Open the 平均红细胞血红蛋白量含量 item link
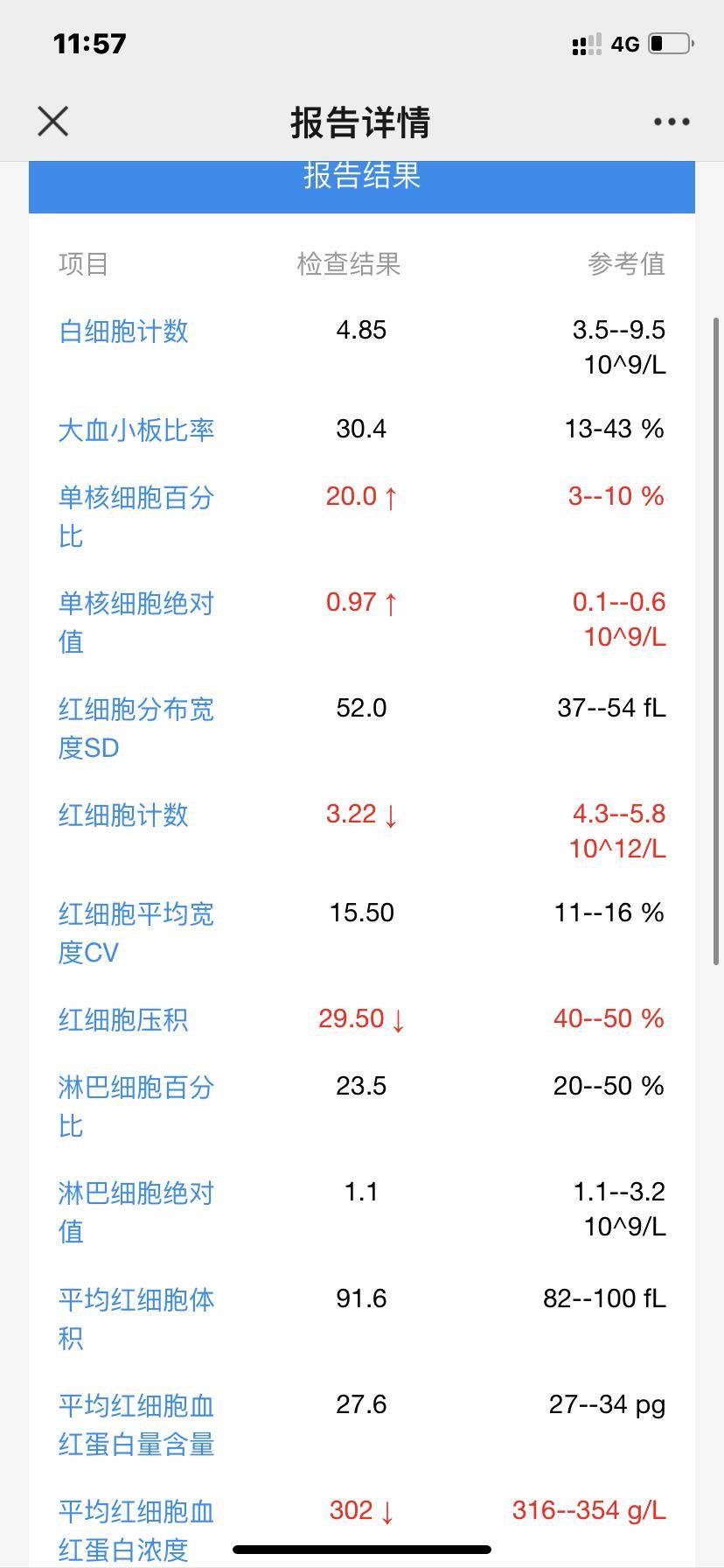Viewport: 724px width, 1568px height. 136,1424
